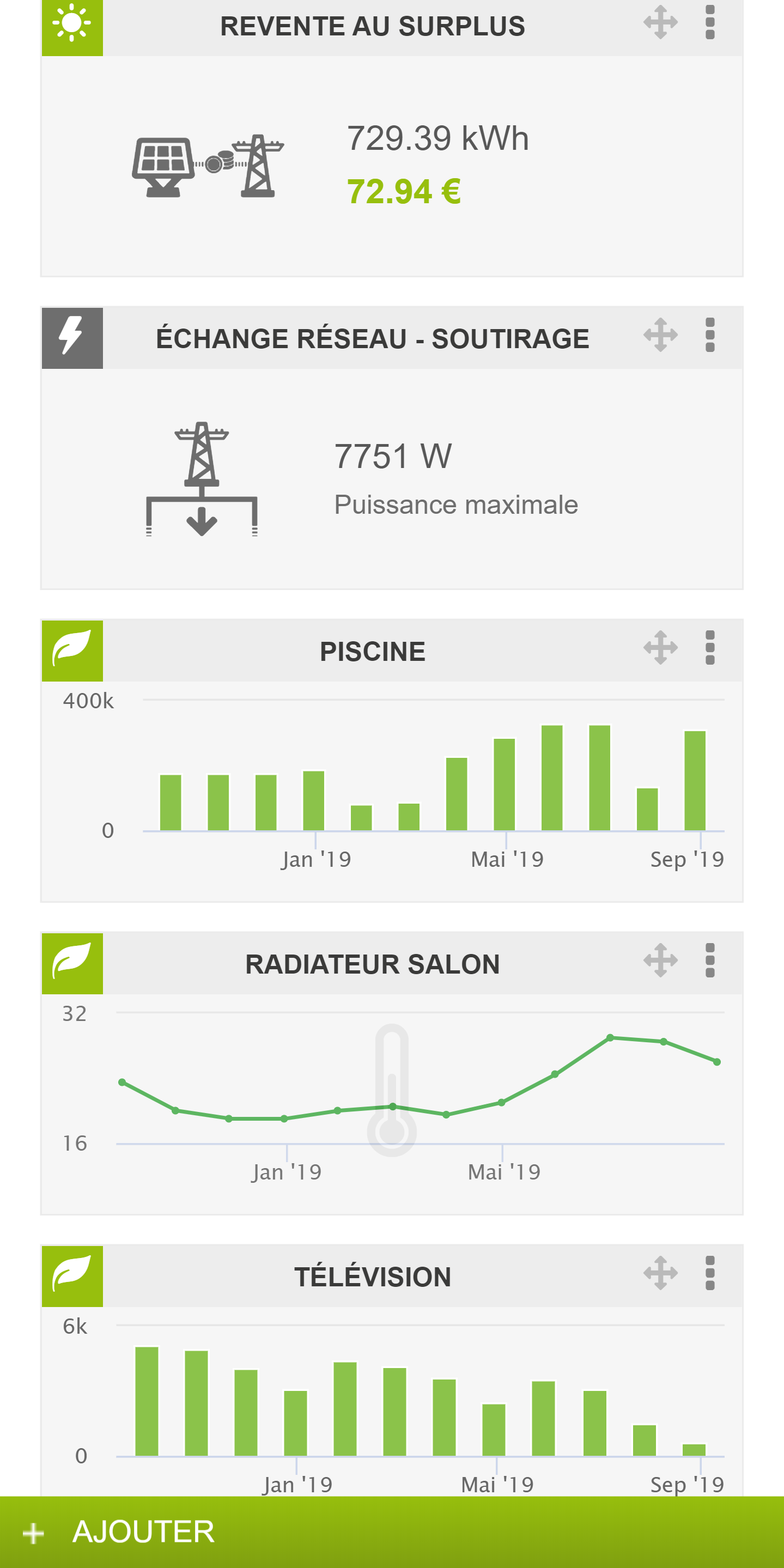Open the Radiateur Salon temperature chart
The width and height of the screenshot is (784, 1568).
click(392, 1104)
